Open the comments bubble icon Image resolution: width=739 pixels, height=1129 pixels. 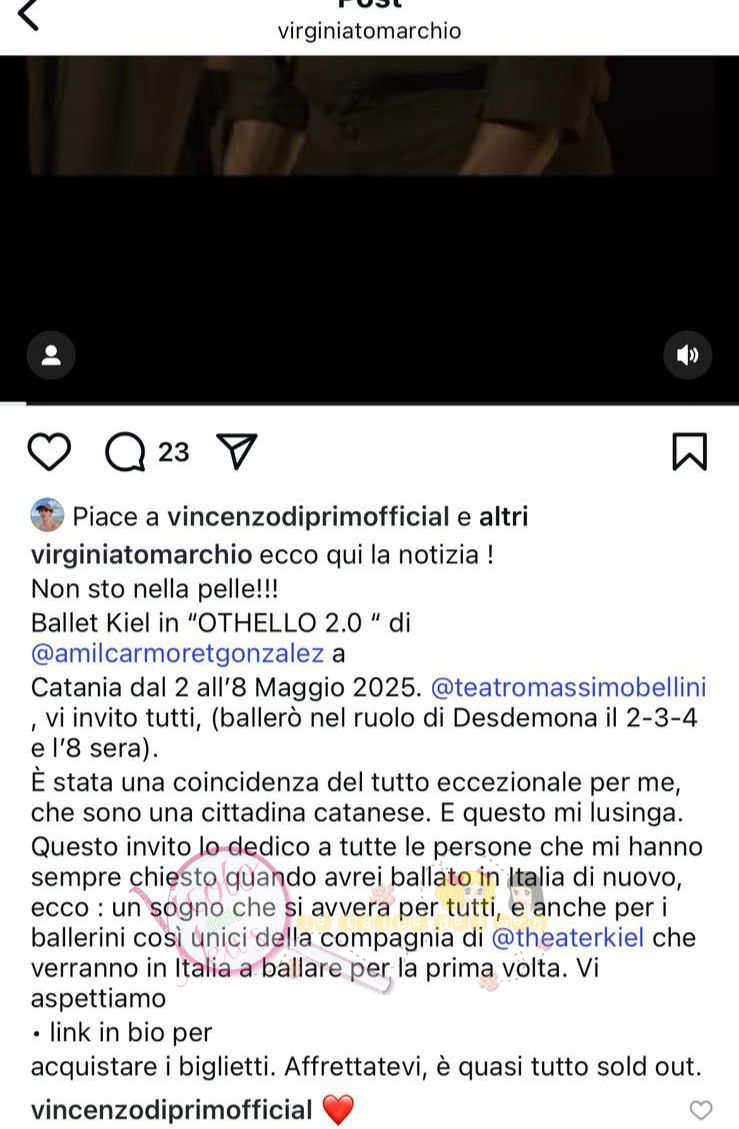[x=126, y=452]
